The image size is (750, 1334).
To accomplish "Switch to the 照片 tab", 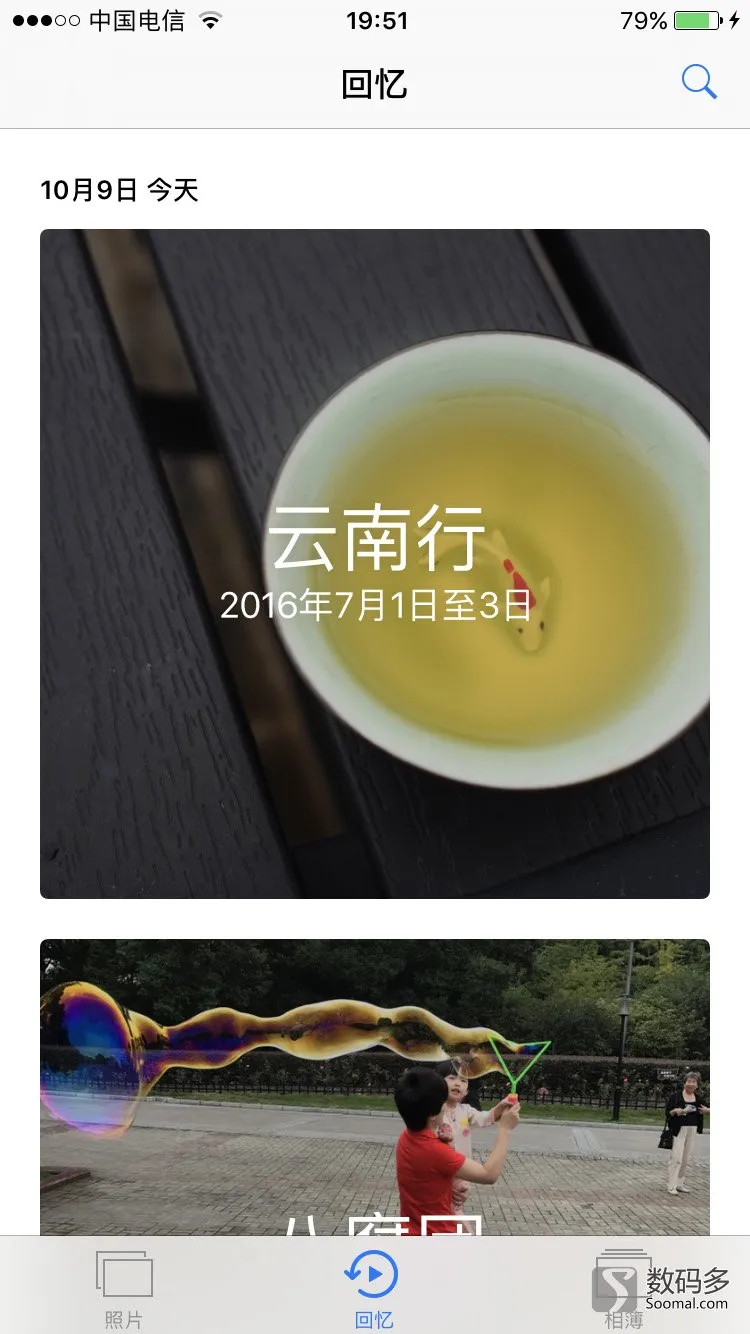I will [124, 1289].
